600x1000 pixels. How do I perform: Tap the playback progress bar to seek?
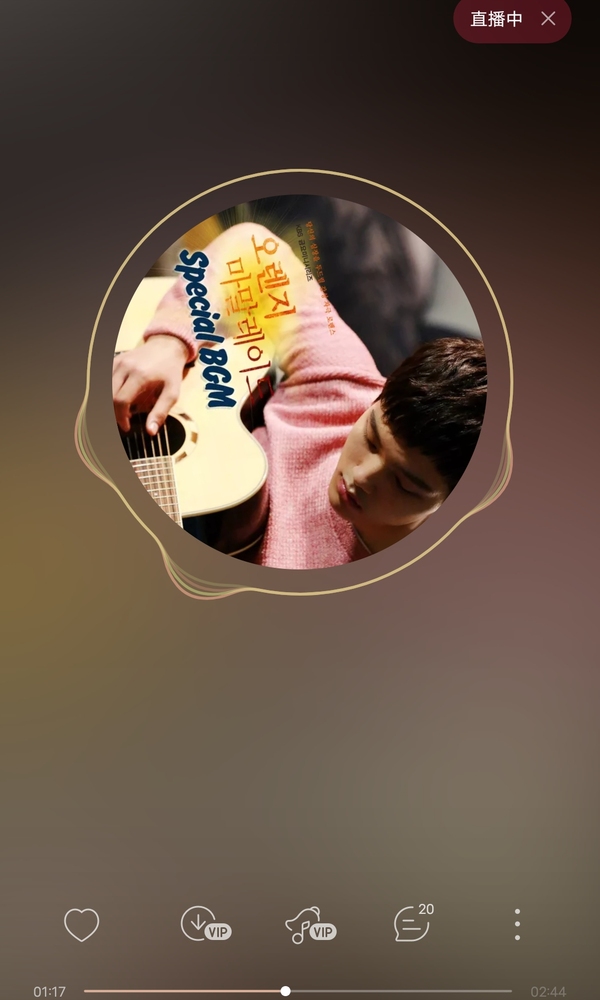point(400,991)
